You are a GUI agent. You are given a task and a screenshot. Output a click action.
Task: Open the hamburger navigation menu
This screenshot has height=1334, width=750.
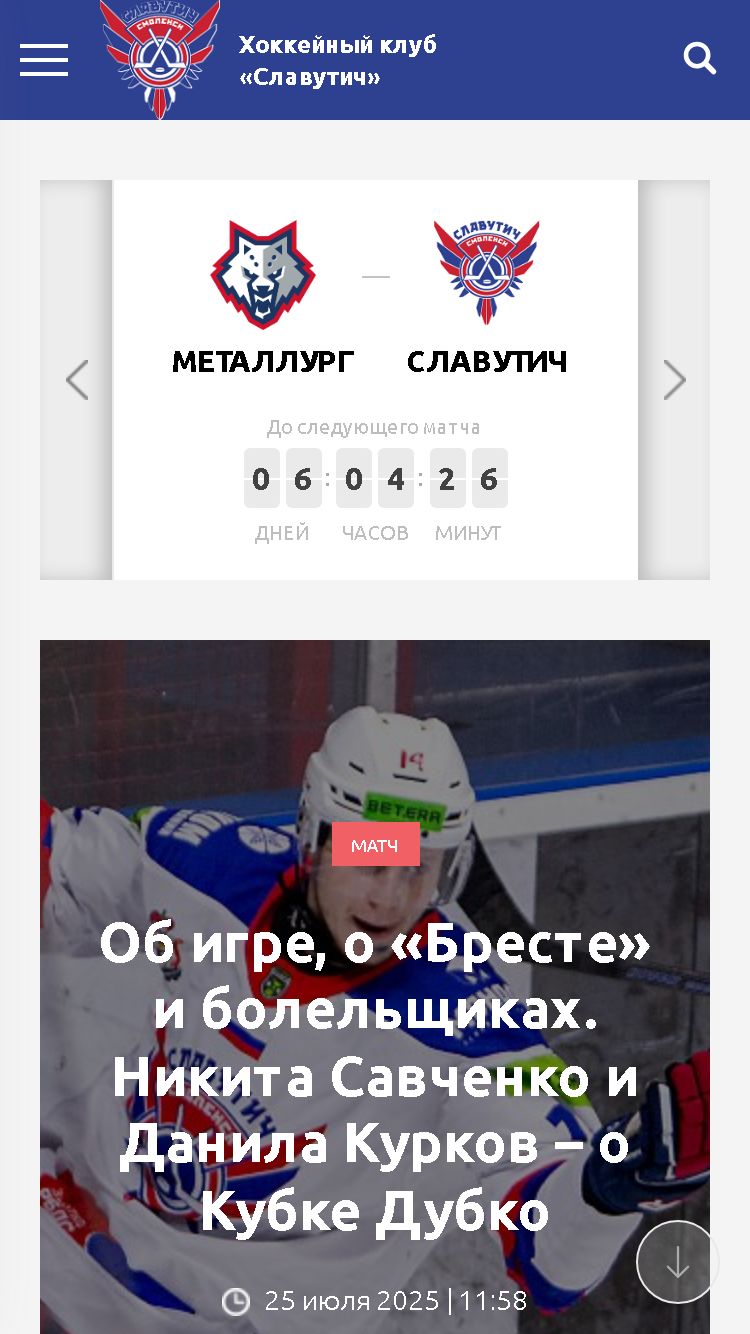point(44,60)
